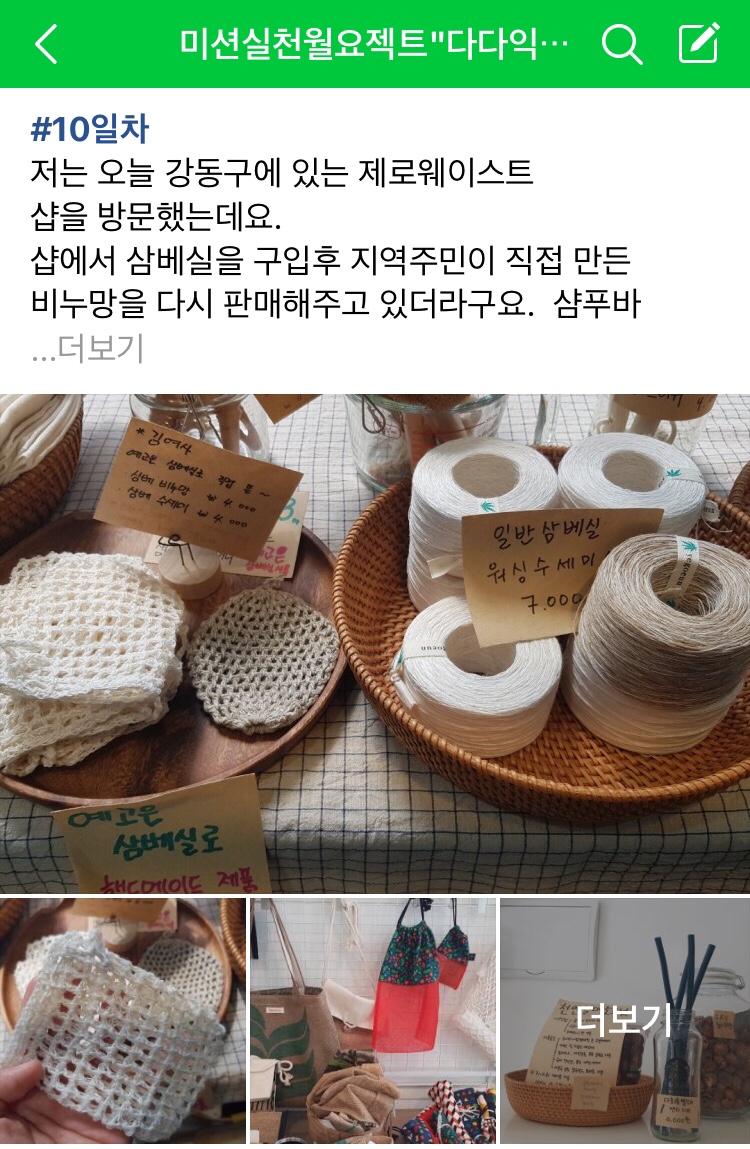This screenshot has height=1149, width=750.
Task: Tap 더보기 tile to see more photos
Action: coord(624,1020)
